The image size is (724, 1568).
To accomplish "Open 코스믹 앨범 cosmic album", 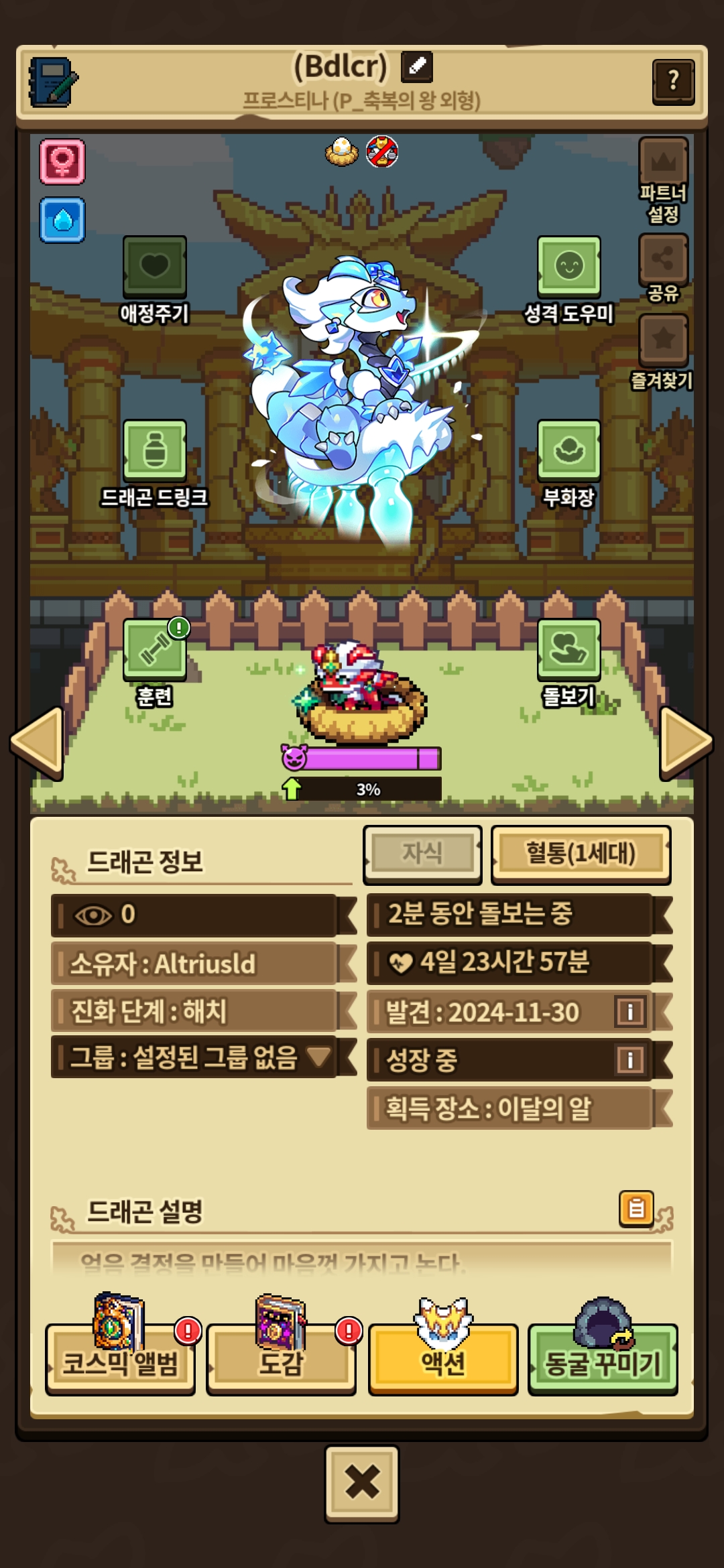I will (120, 1361).
